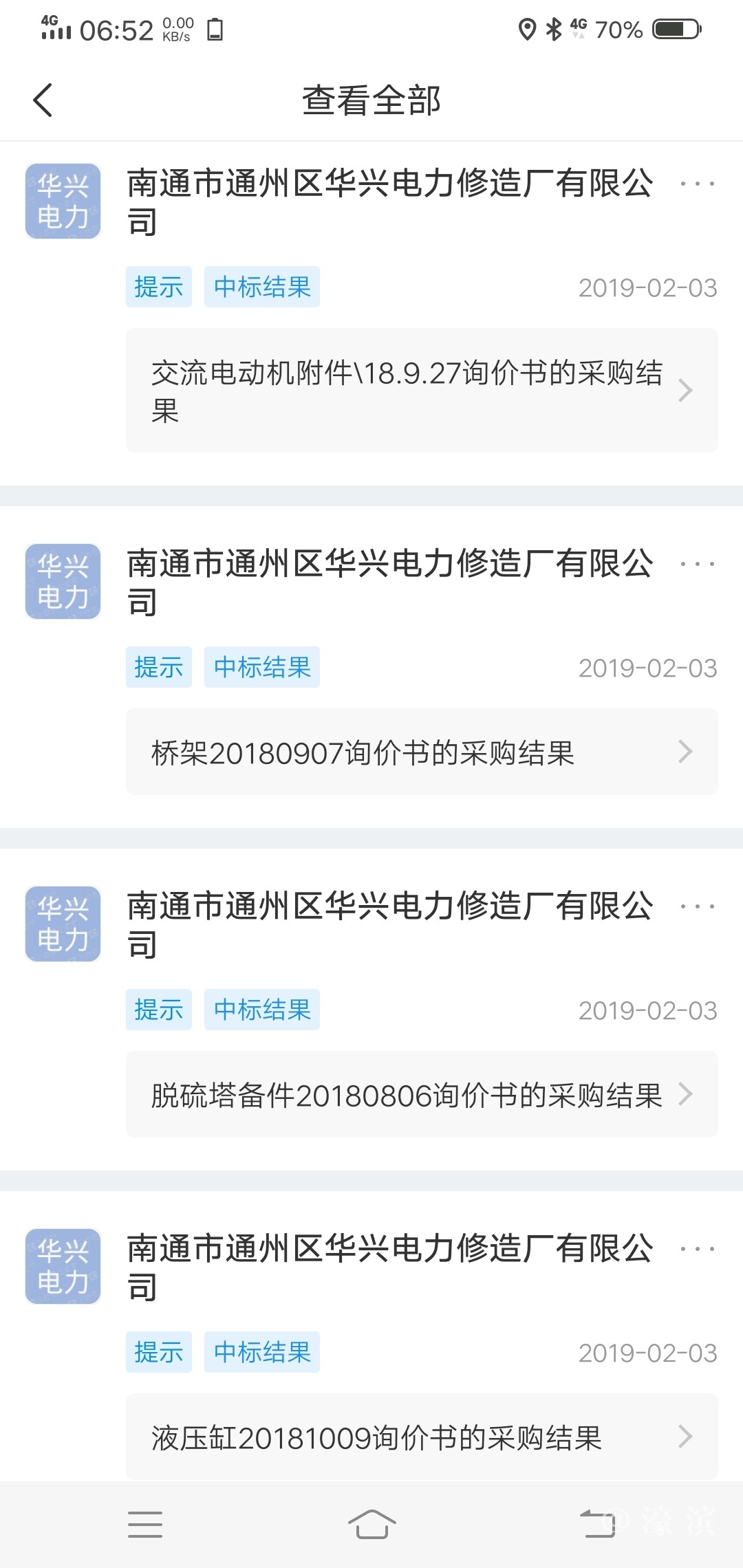Open 液压缸20181009 询价书 procurement result
The height and width of the screenshot is (1568, 743).
coord(421,1437)
